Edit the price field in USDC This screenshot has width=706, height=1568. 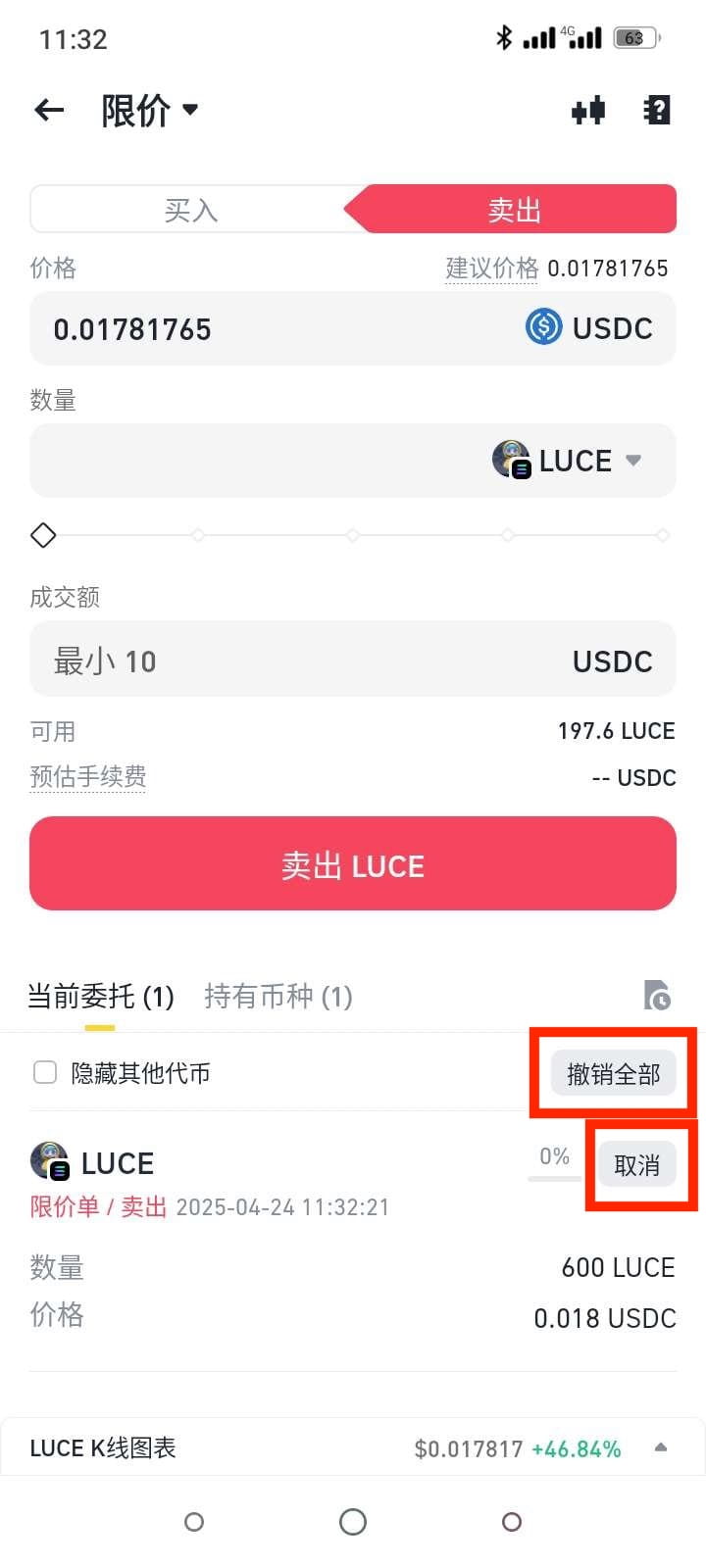click(x=275, y=329)
